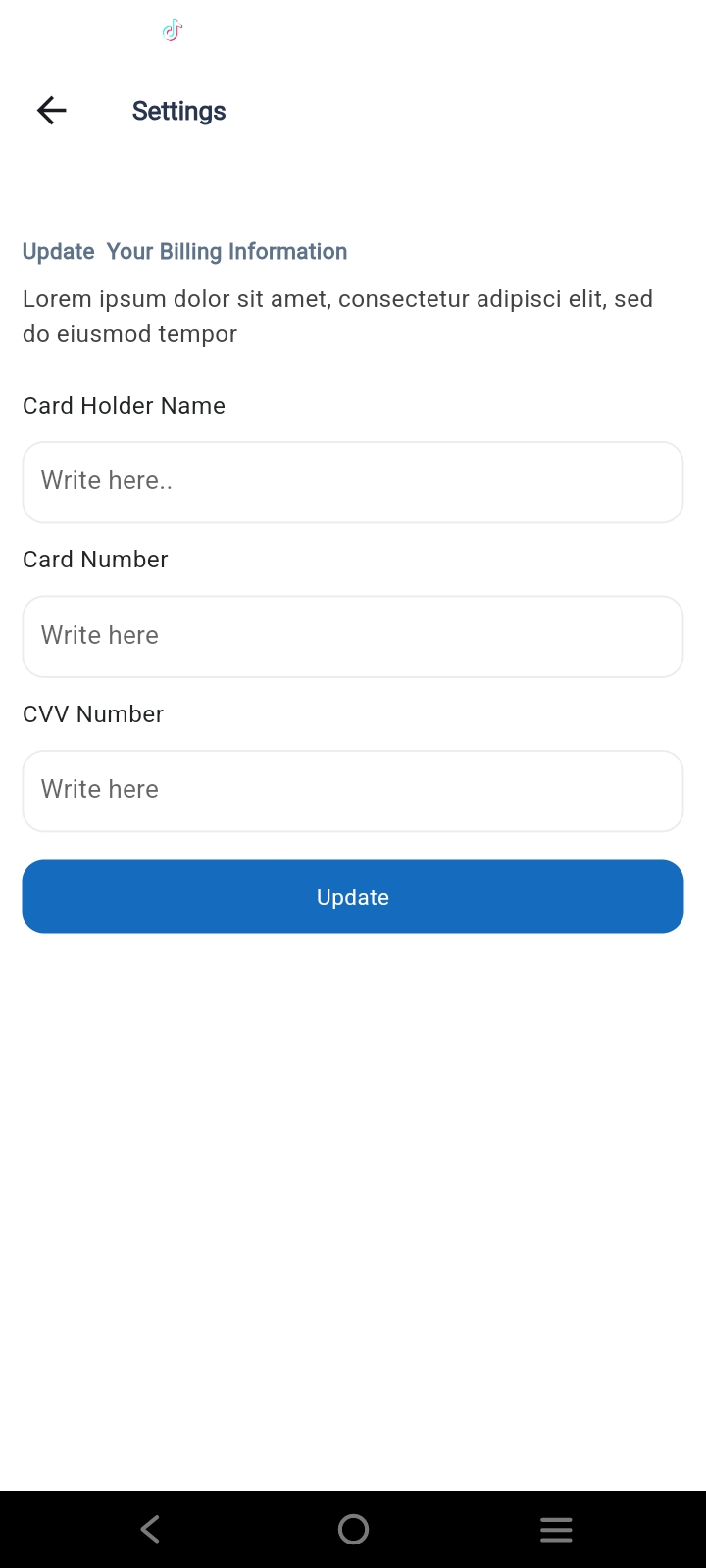
Task: Tap the back arrow beside Settings
Action: 51,110
